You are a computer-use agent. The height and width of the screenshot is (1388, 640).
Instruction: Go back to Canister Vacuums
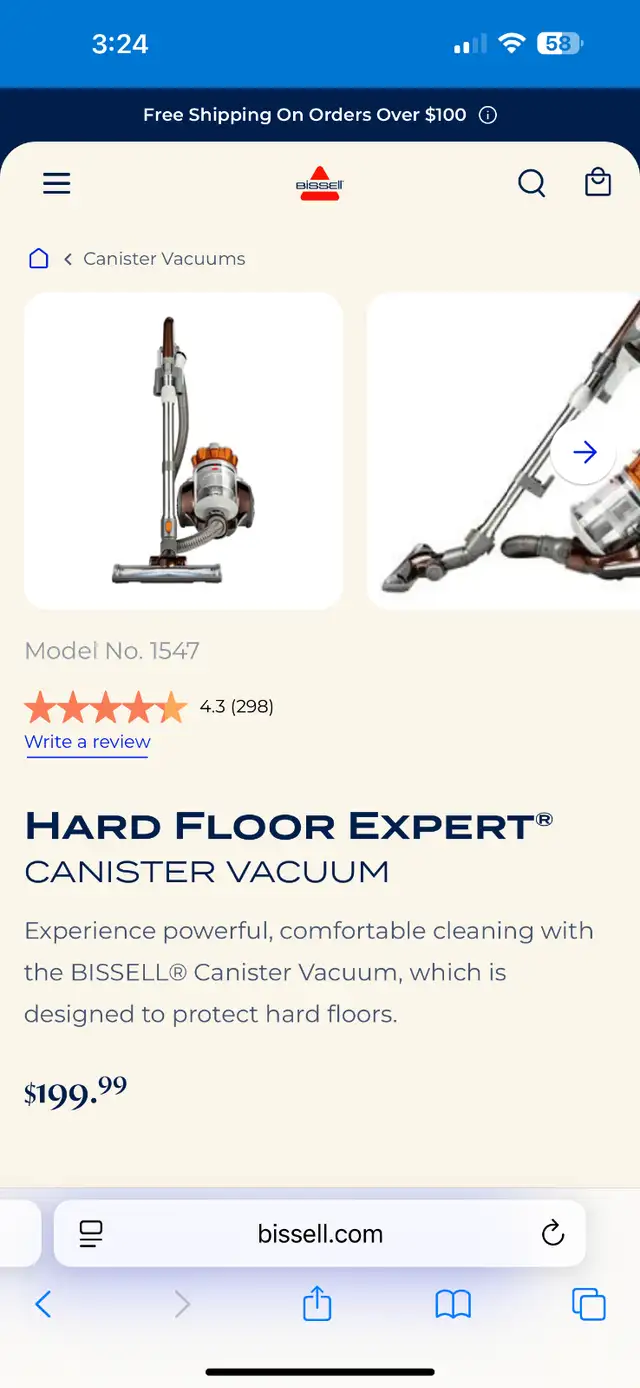(x=164, y=259)
